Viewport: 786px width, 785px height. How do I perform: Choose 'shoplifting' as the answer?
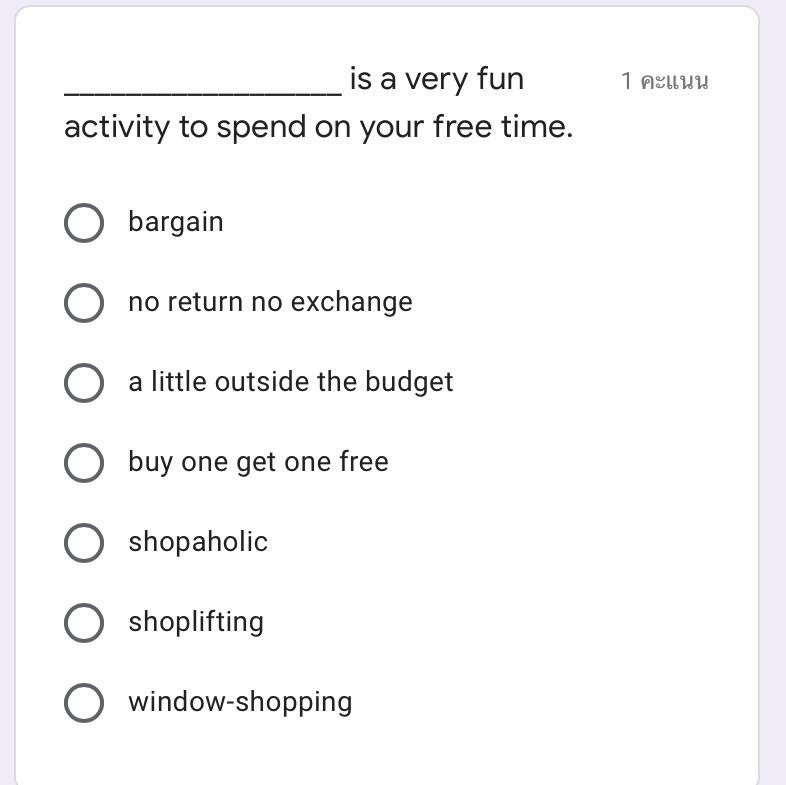tap(84, 623)
